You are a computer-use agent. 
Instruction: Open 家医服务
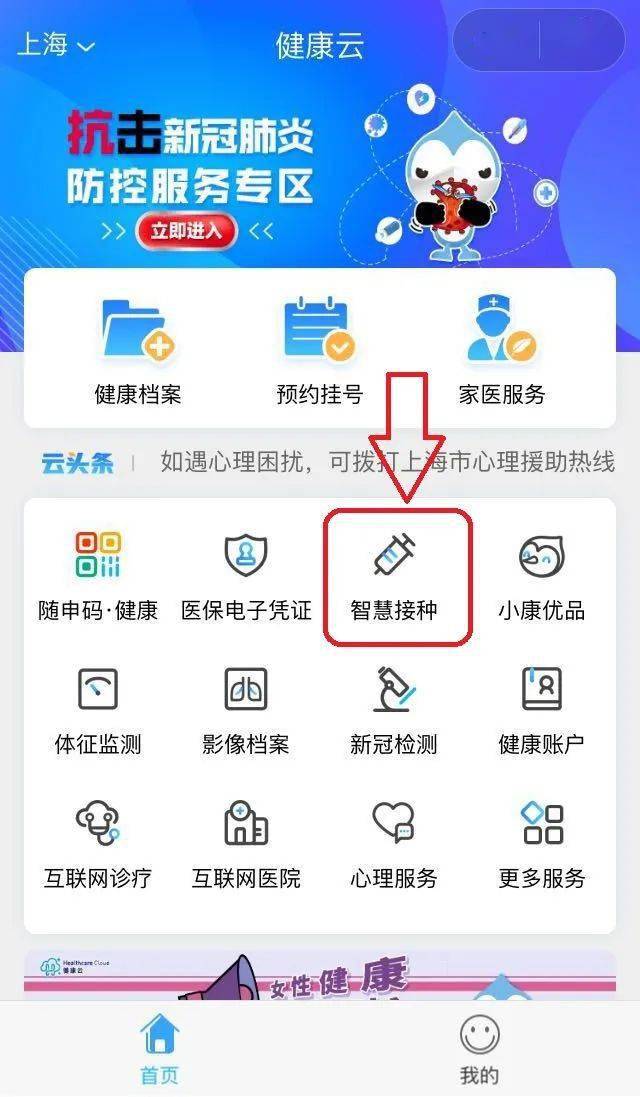pos(502,351)
